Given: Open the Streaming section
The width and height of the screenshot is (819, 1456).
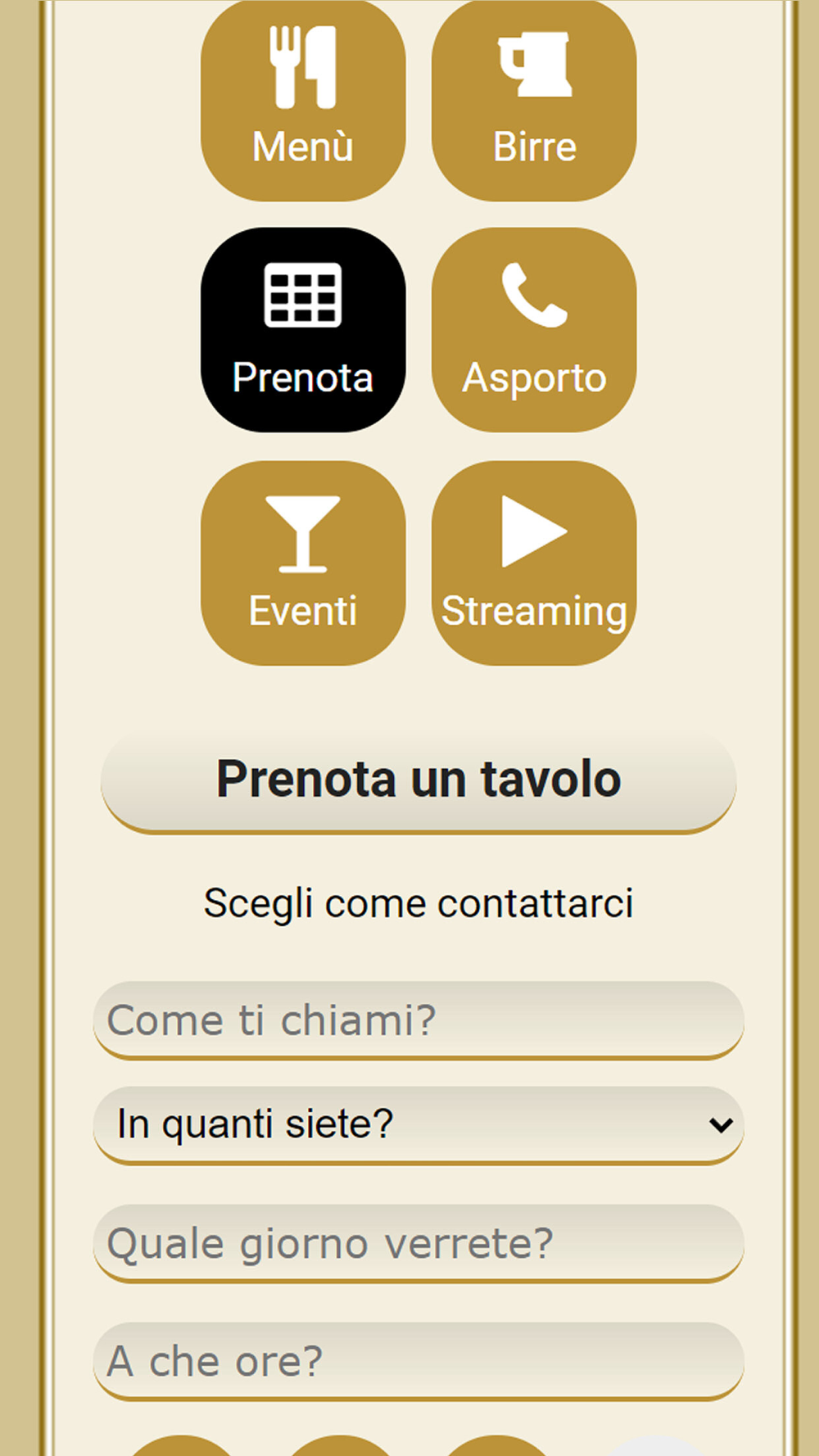Looking at the screenshot, I should (x=534, y=563).
